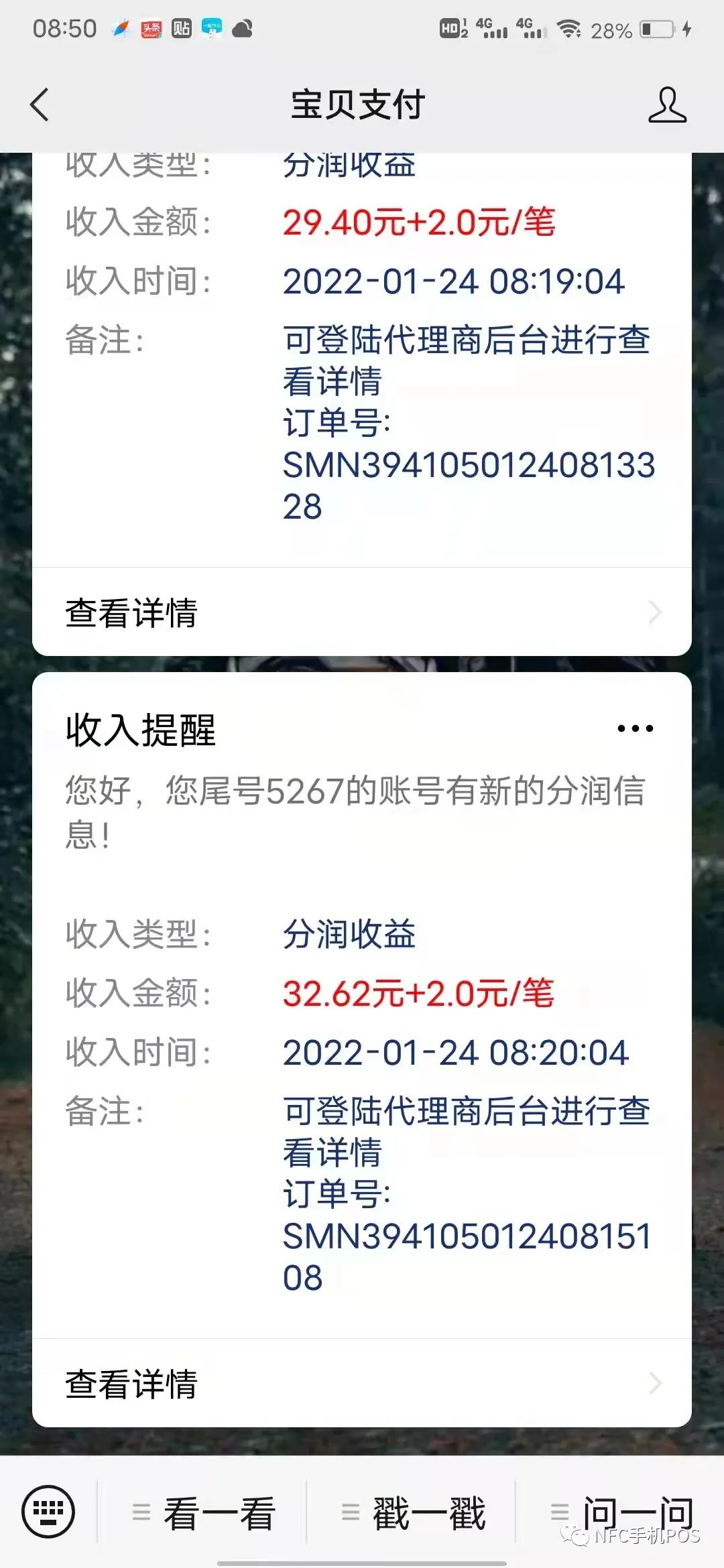Open 查看详情 for the 29.40元 income

[x=362, y=612]
